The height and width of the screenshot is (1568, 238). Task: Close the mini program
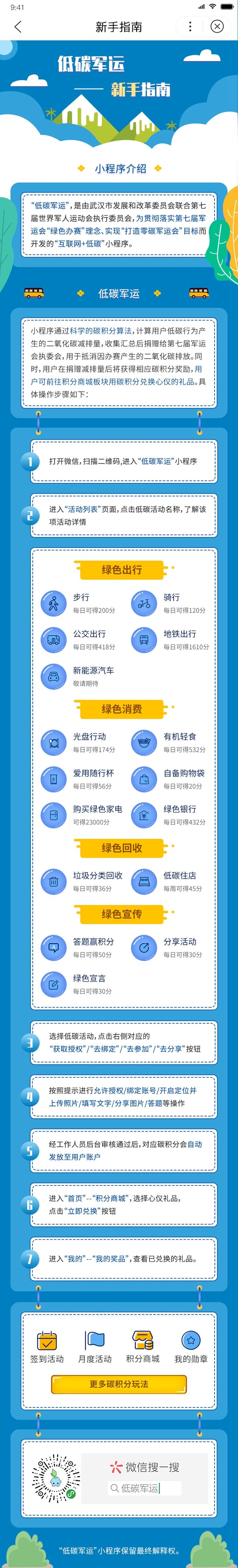click(x=217, y=26)
